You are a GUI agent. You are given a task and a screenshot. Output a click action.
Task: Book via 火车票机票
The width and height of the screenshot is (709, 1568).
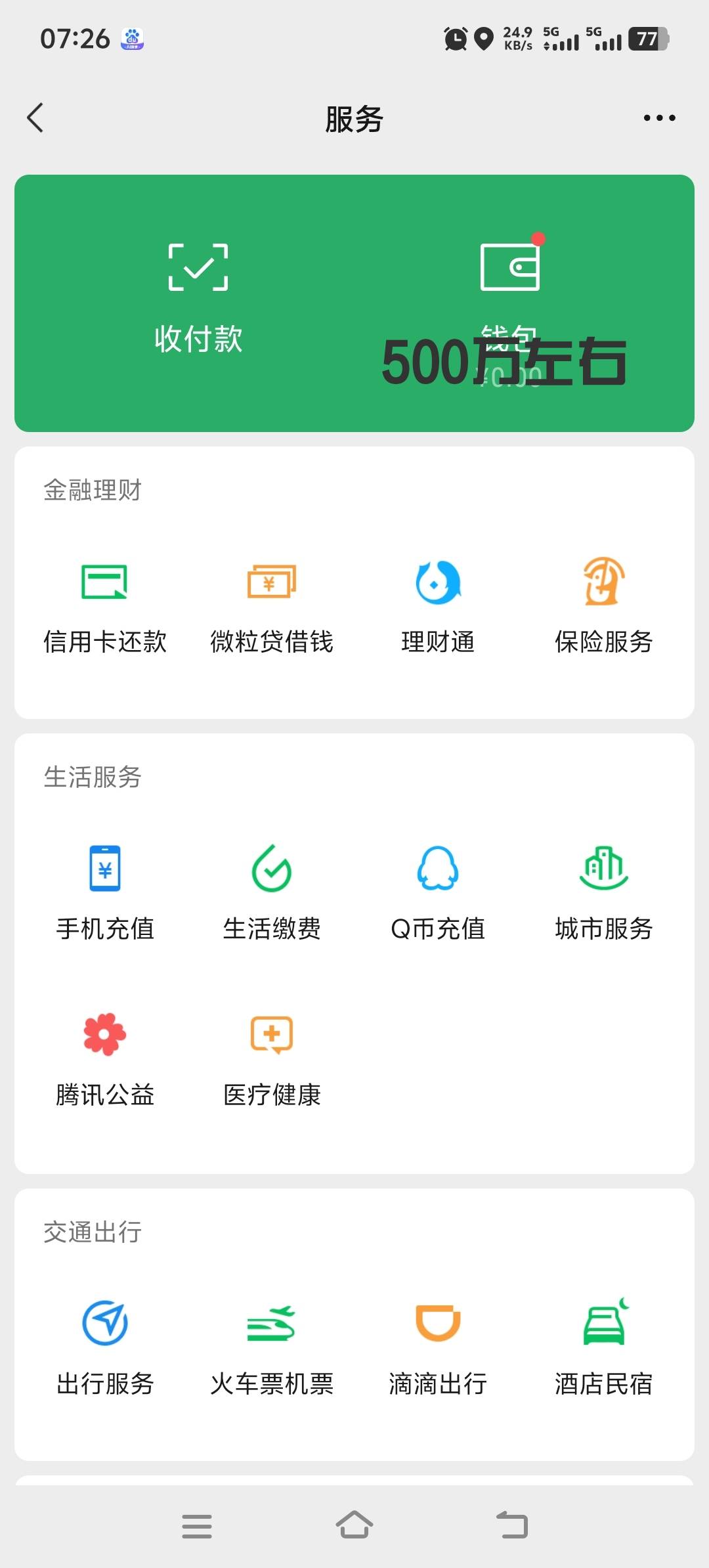272,1347
